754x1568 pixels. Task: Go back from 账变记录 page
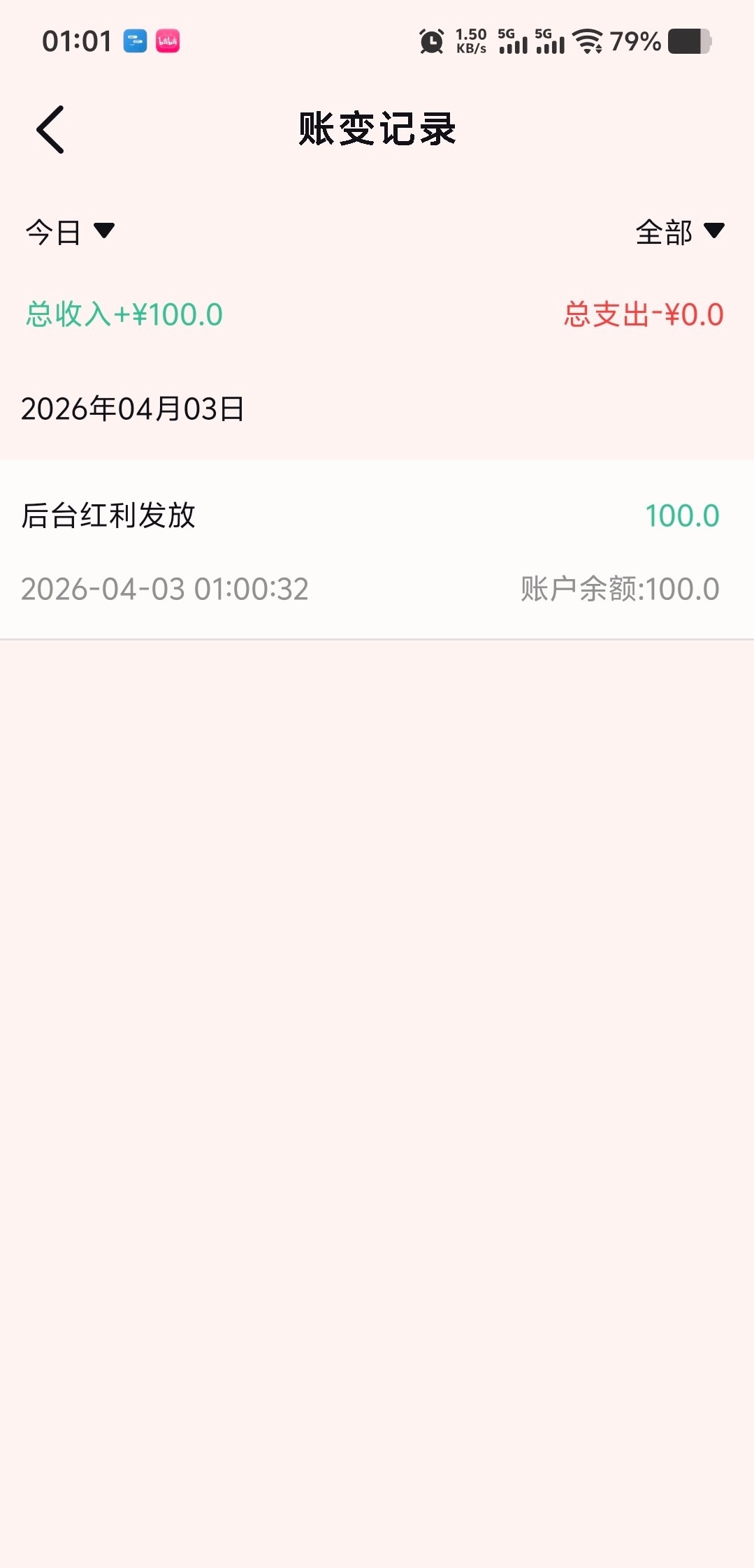(50, 130)
